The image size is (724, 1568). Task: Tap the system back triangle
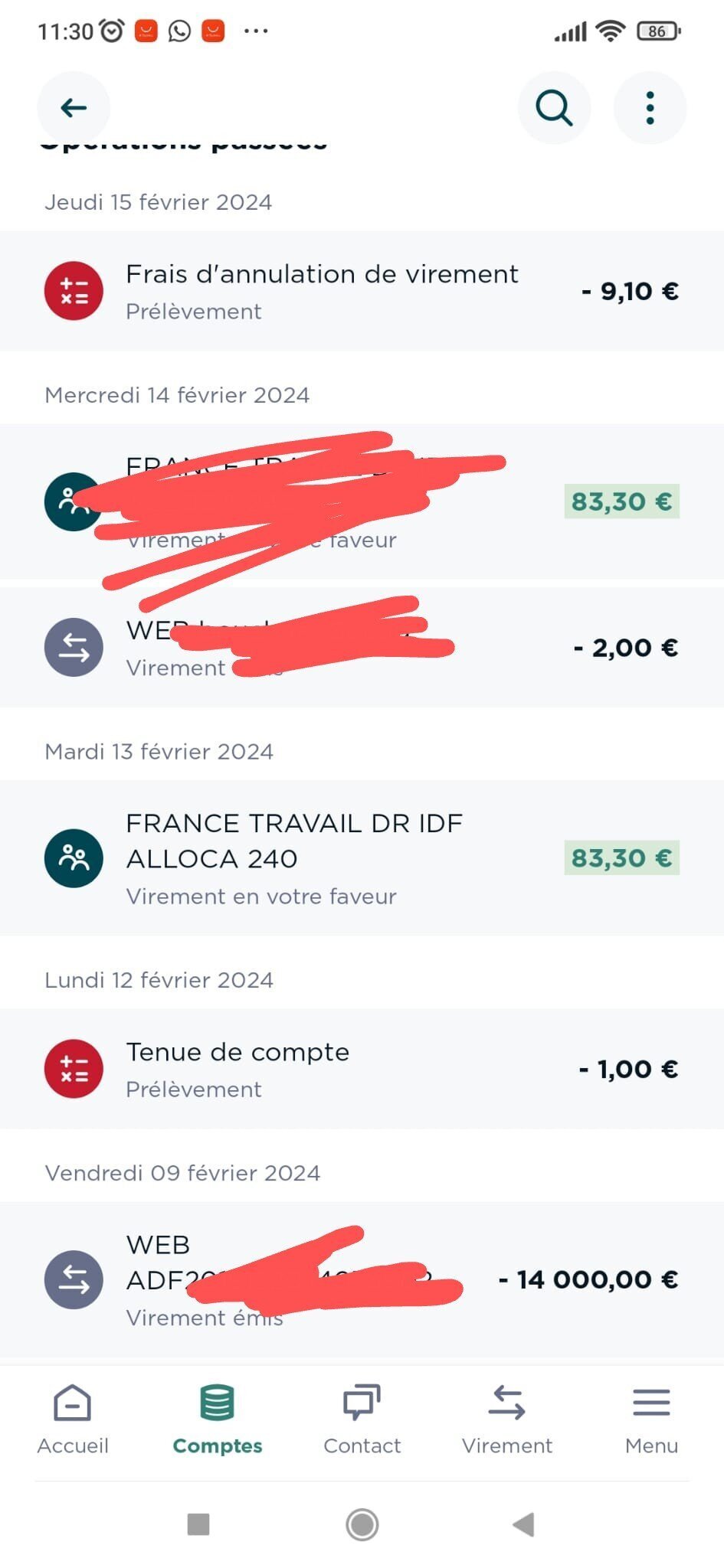(523, 1524)
